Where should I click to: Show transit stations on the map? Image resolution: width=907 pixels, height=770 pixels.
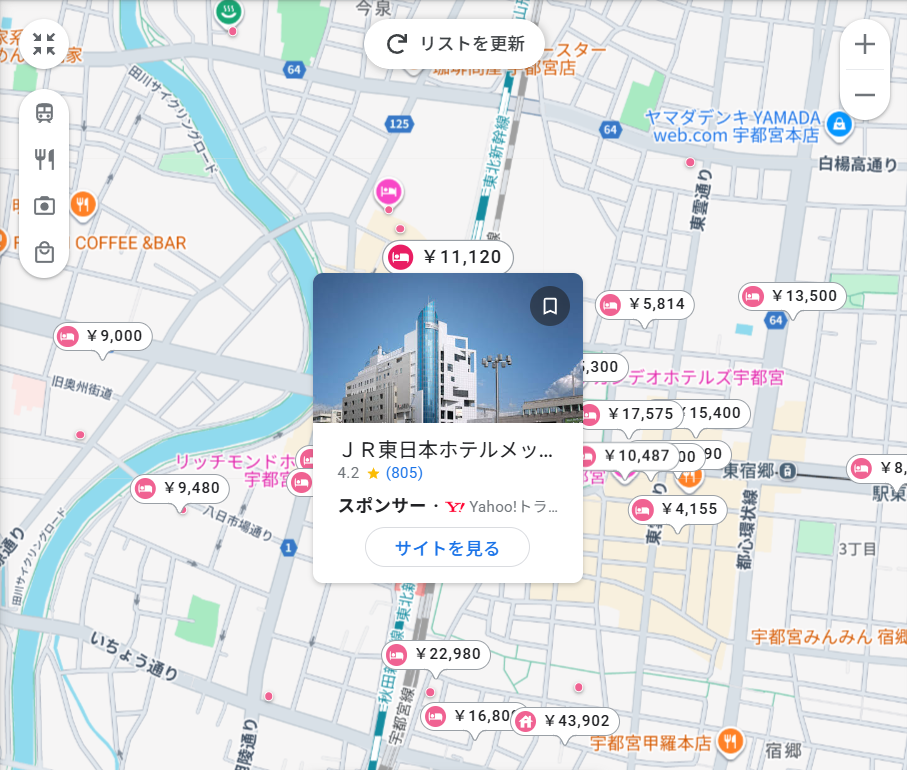click(44, 113)
